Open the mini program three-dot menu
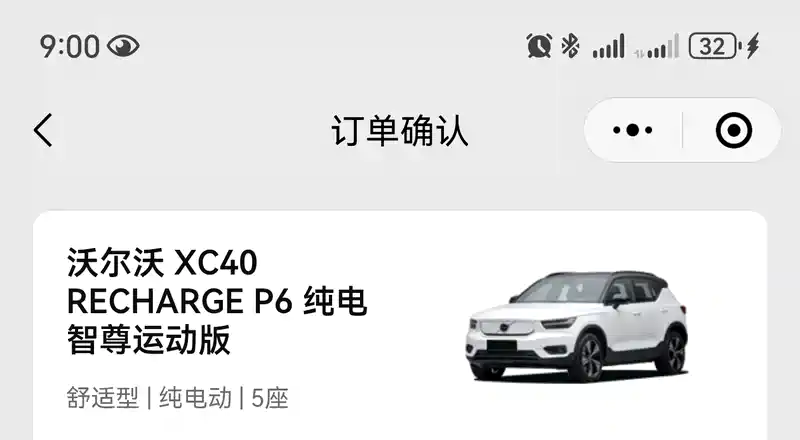 tap(632, 130)
